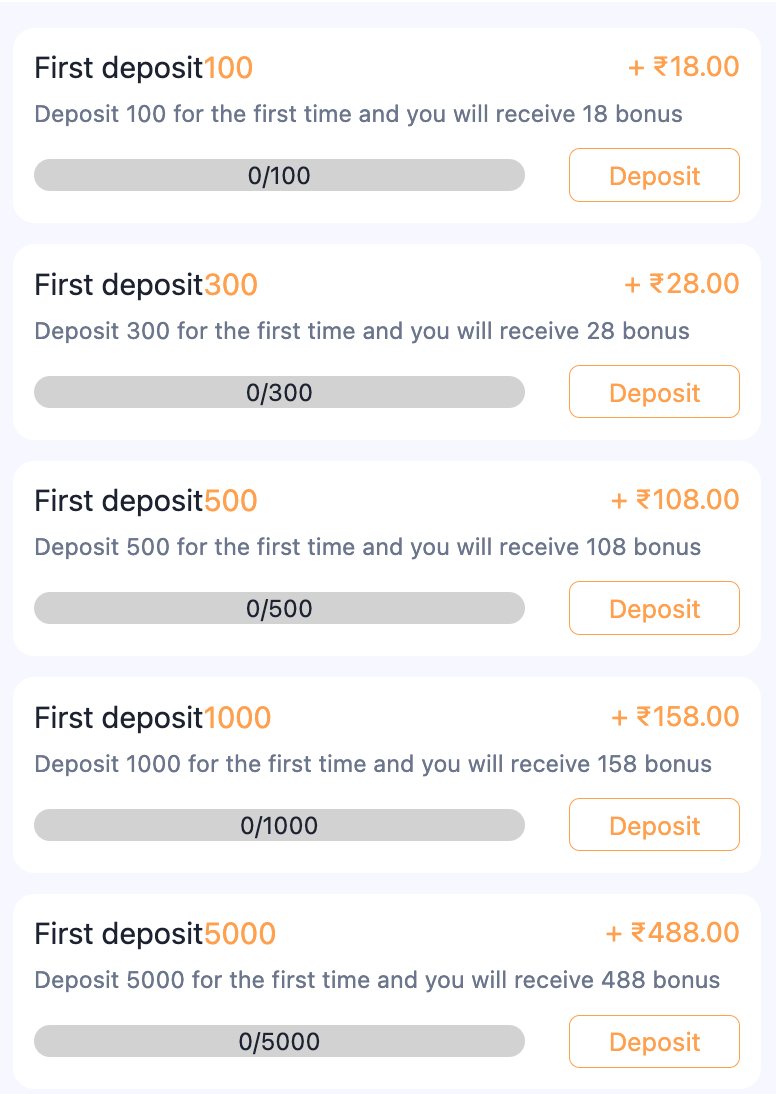The width and height of the screenshot is (776, 1094).
Task: Select the First deposit 1000 title
Action: (152, 718)
